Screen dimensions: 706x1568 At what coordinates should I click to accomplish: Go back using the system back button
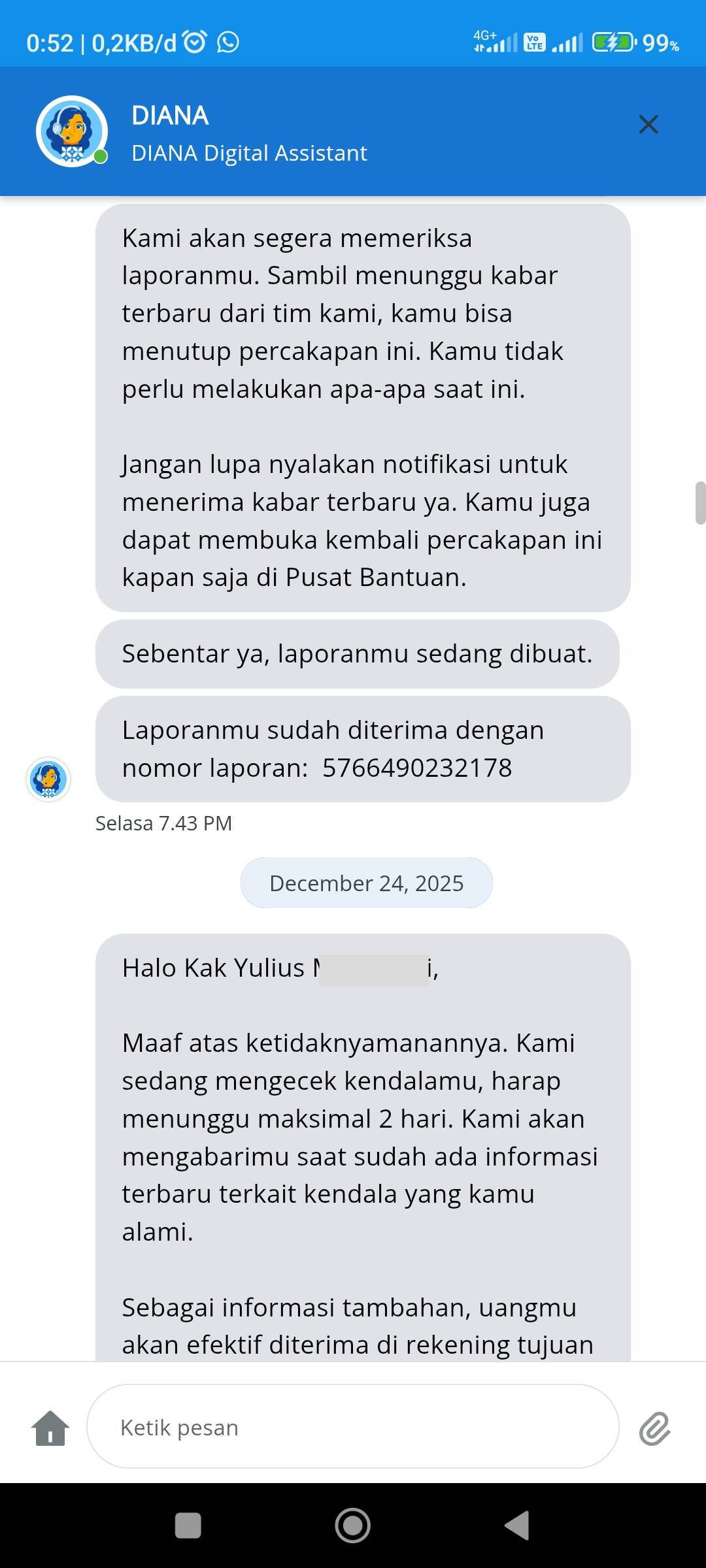point(517,1526)
